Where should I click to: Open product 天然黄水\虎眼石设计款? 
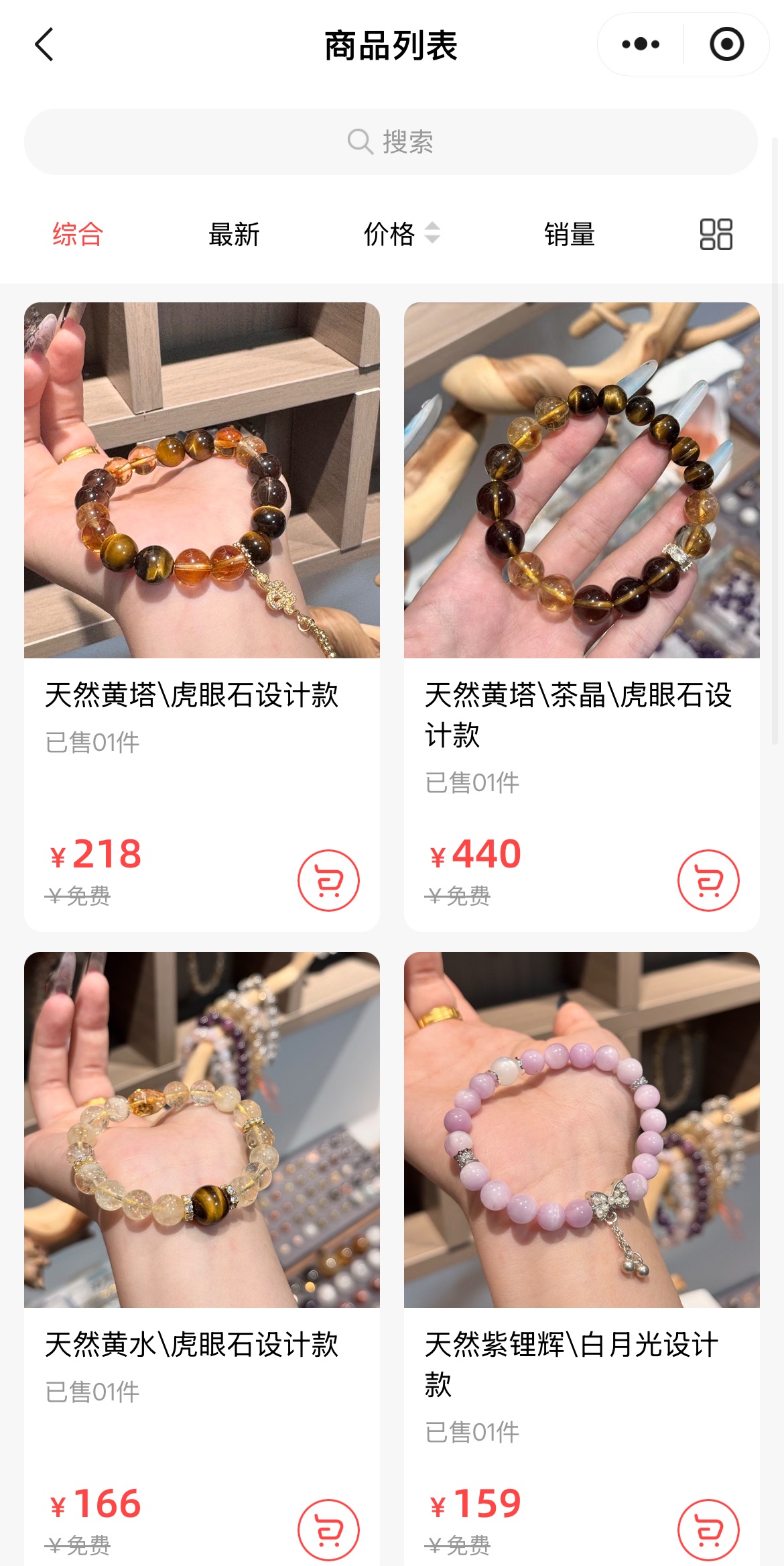click(202, 1130)
